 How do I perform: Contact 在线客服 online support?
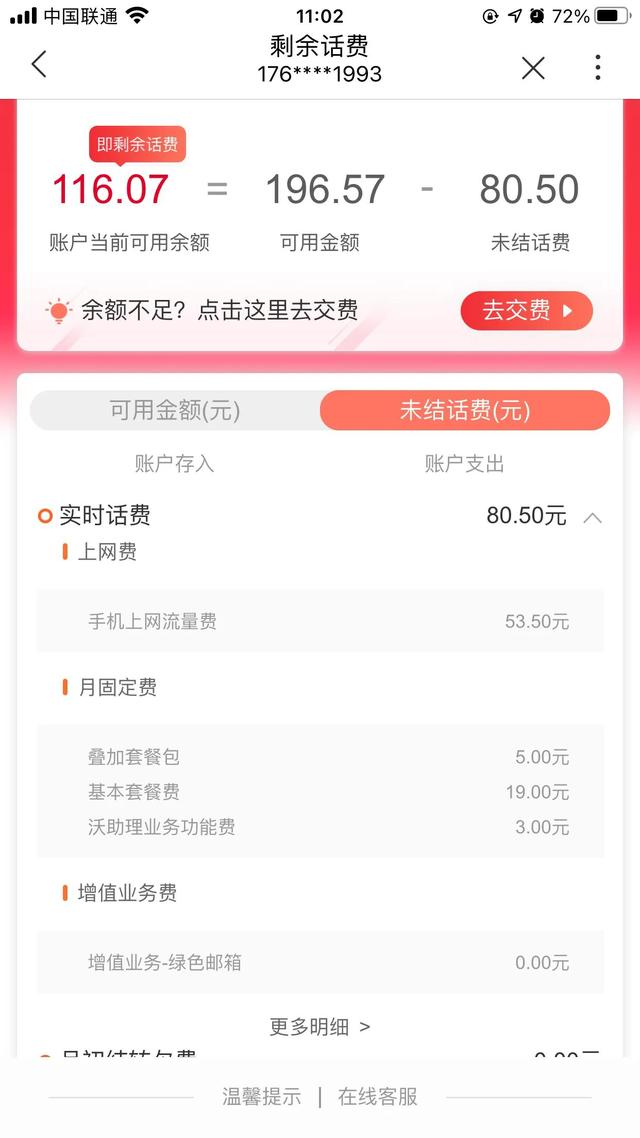click(378, 1097)
